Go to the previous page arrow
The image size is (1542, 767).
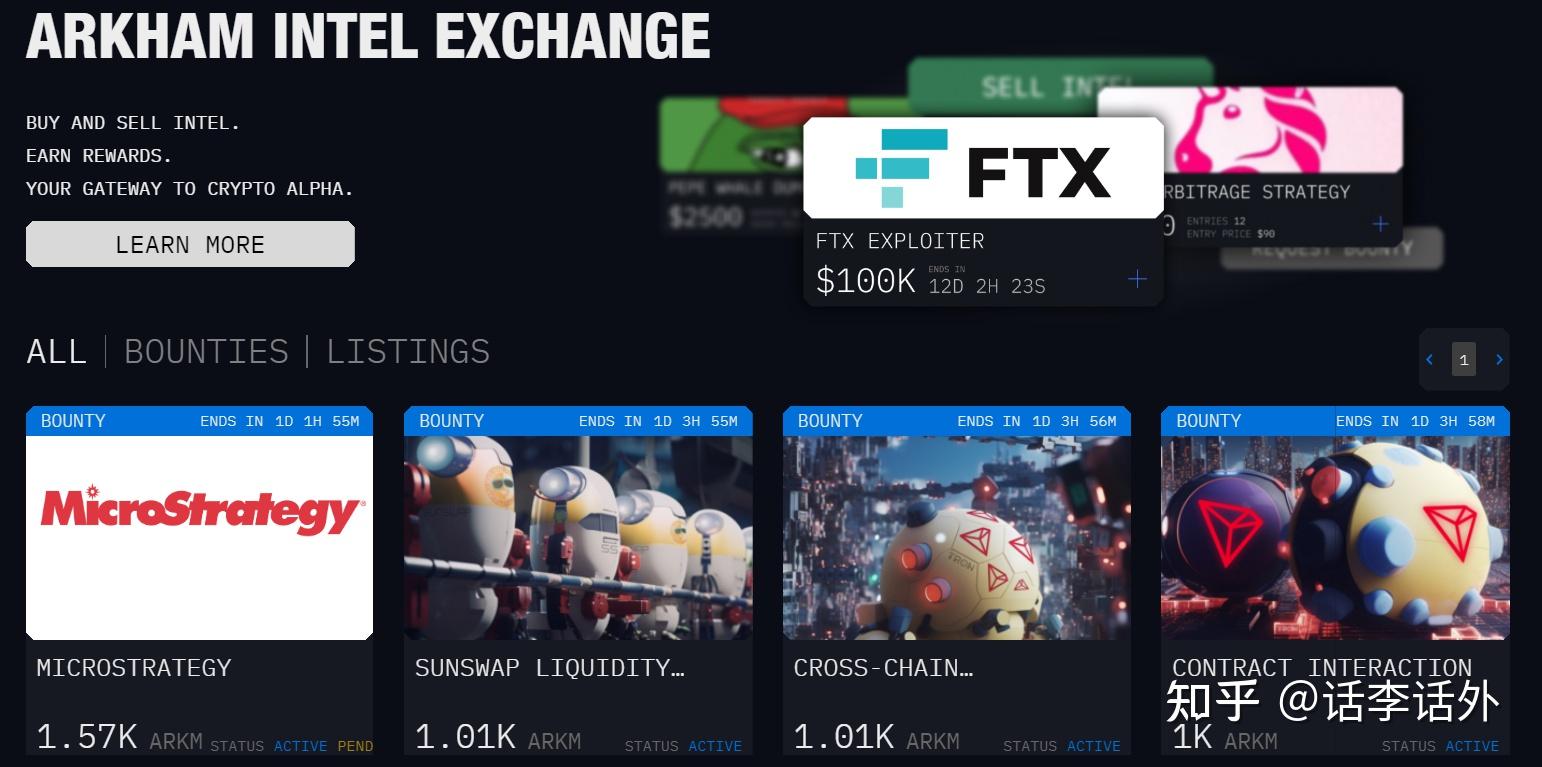click(x=1429, y=359)
